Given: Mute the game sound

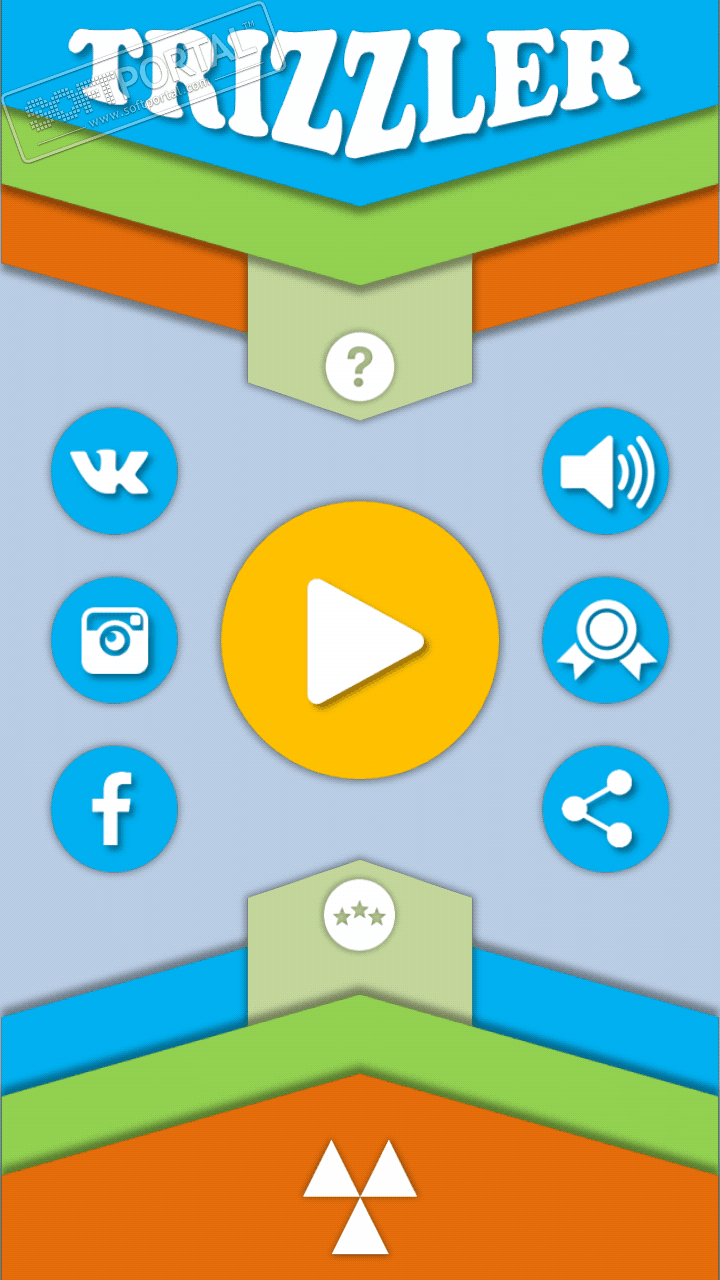Looking at the screenshot, I should click(x=605, y=471).
